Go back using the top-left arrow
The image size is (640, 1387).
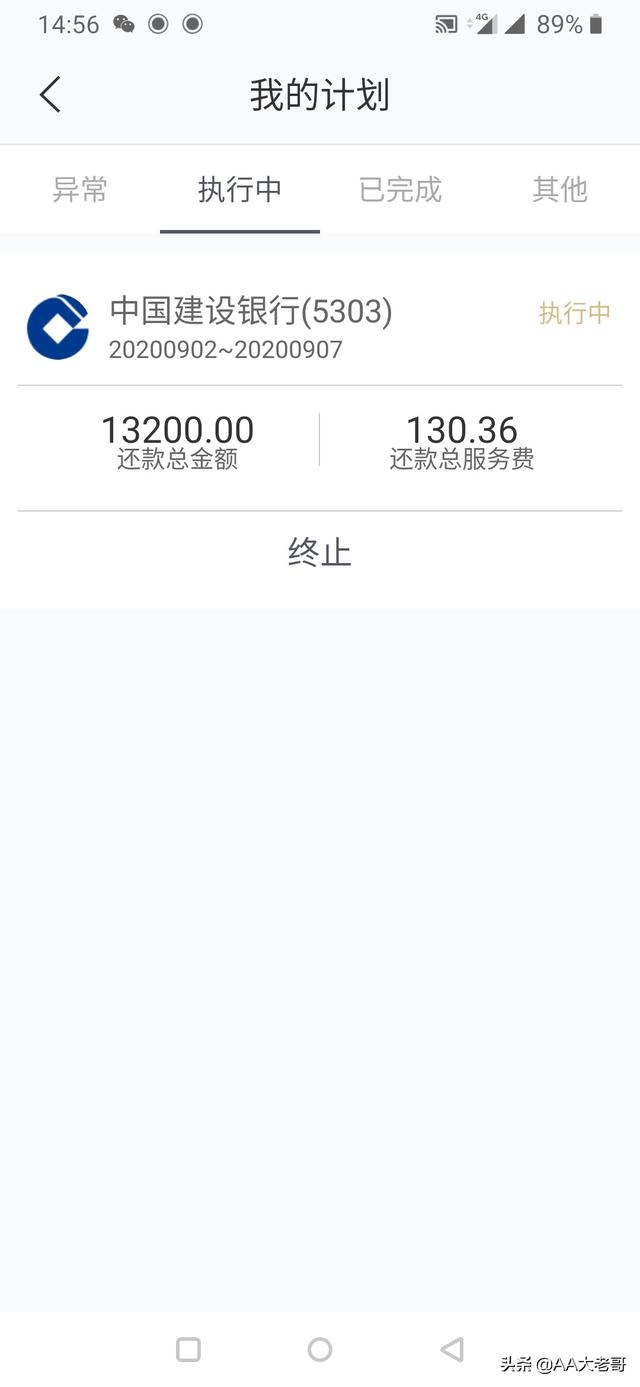point(50,95)
